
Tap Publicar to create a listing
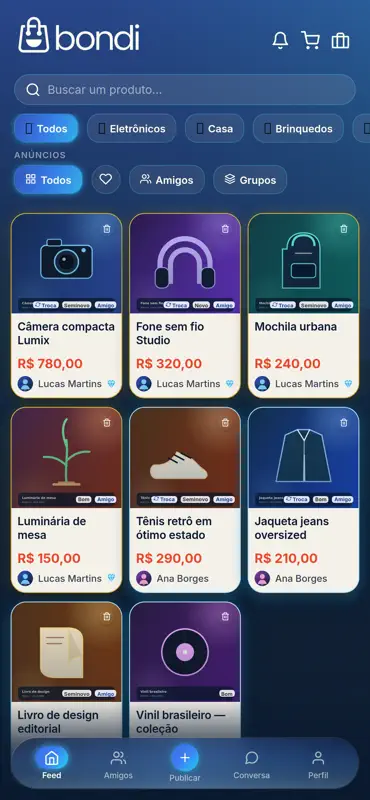point(185,764)
